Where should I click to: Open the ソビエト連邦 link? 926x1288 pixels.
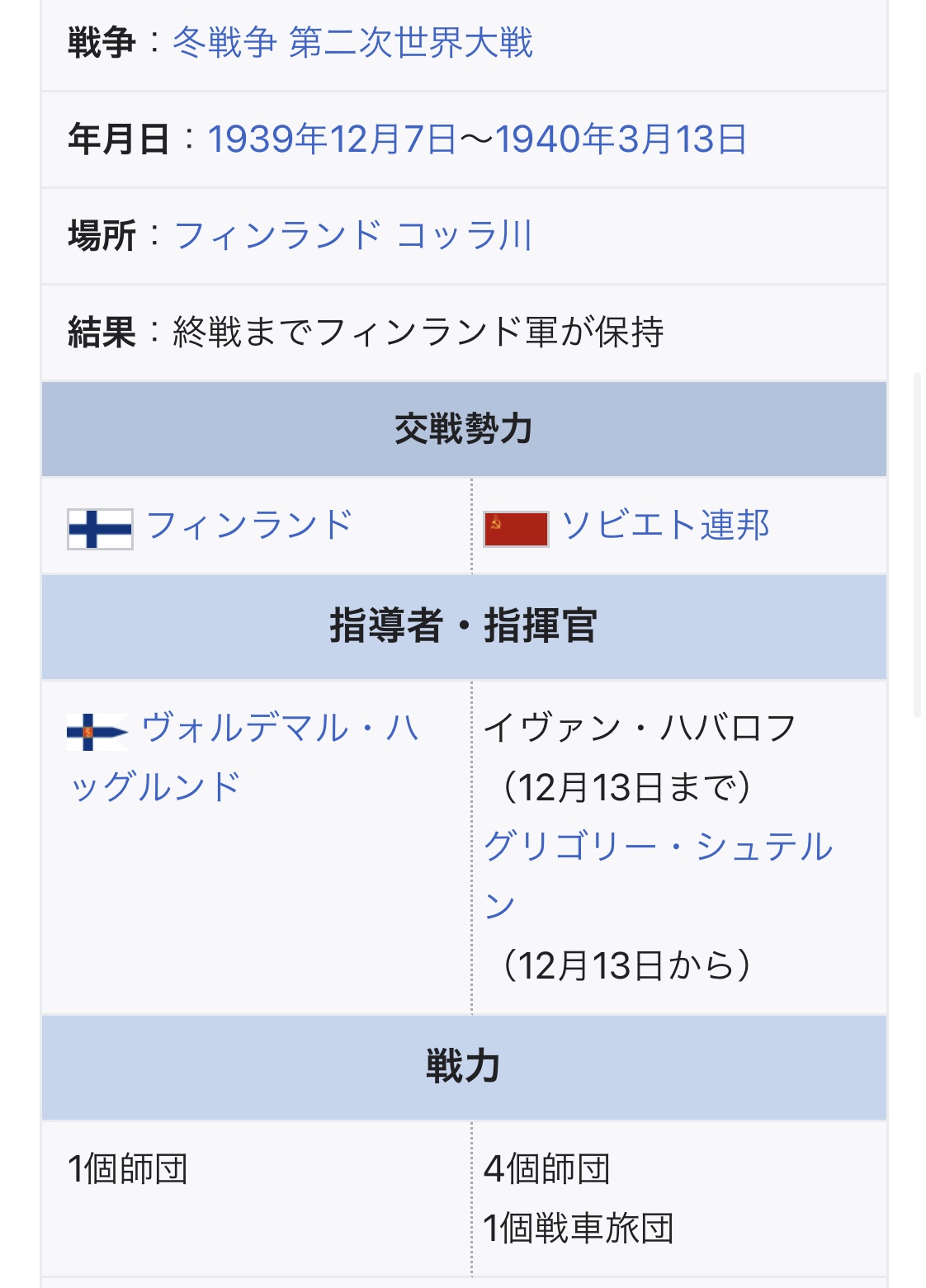pyautogui.click(x=665, y=526)
